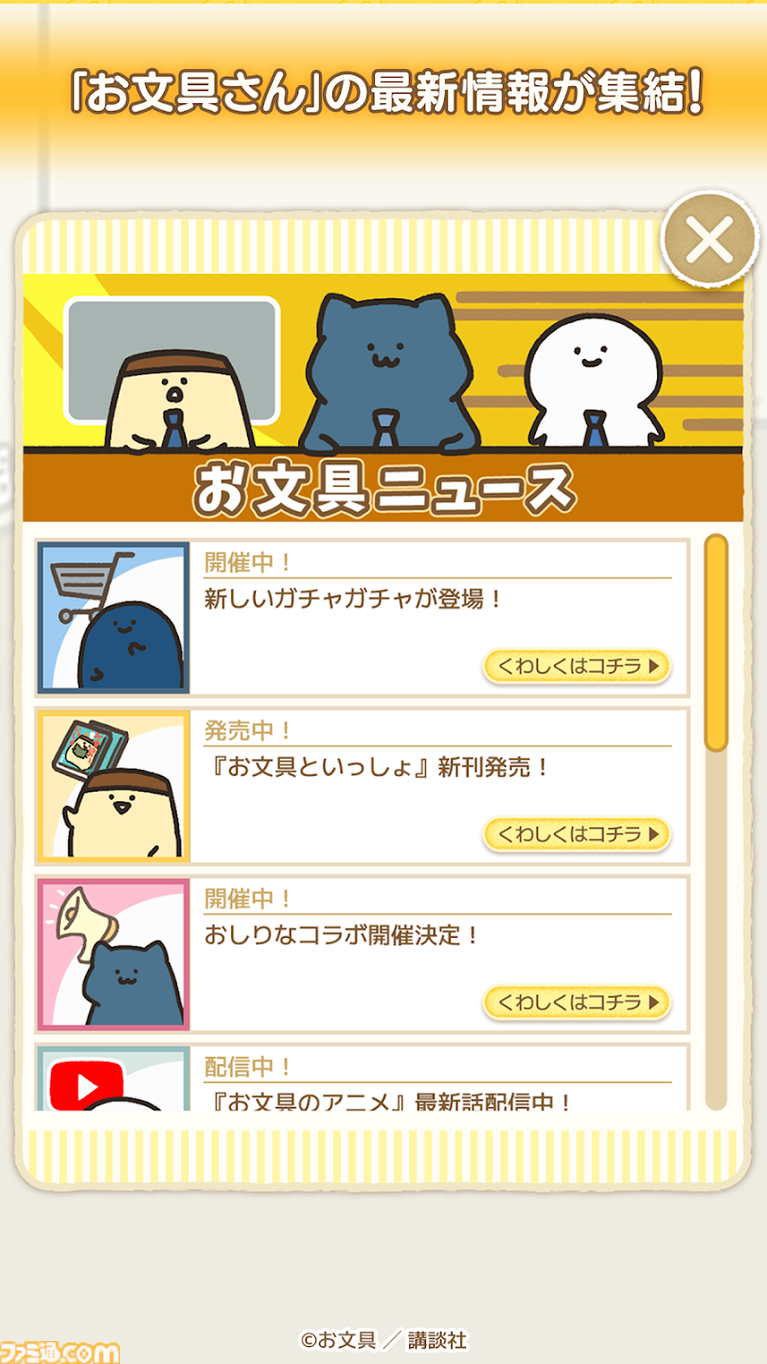Screen dimensions: 767x1364
Task: Close the お文具ニュース dialog
Action: coord(713,240)
